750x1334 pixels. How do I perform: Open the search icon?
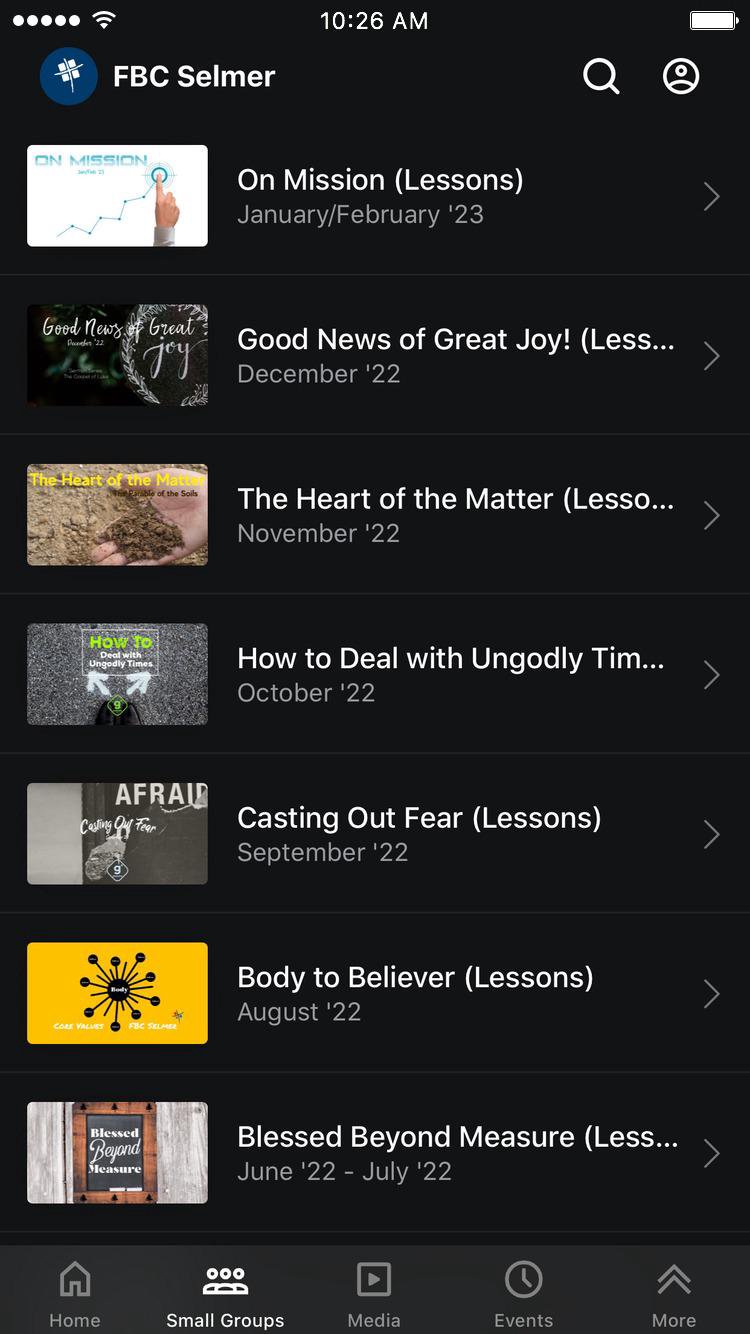pyautogui.click(x=601, y=76)
